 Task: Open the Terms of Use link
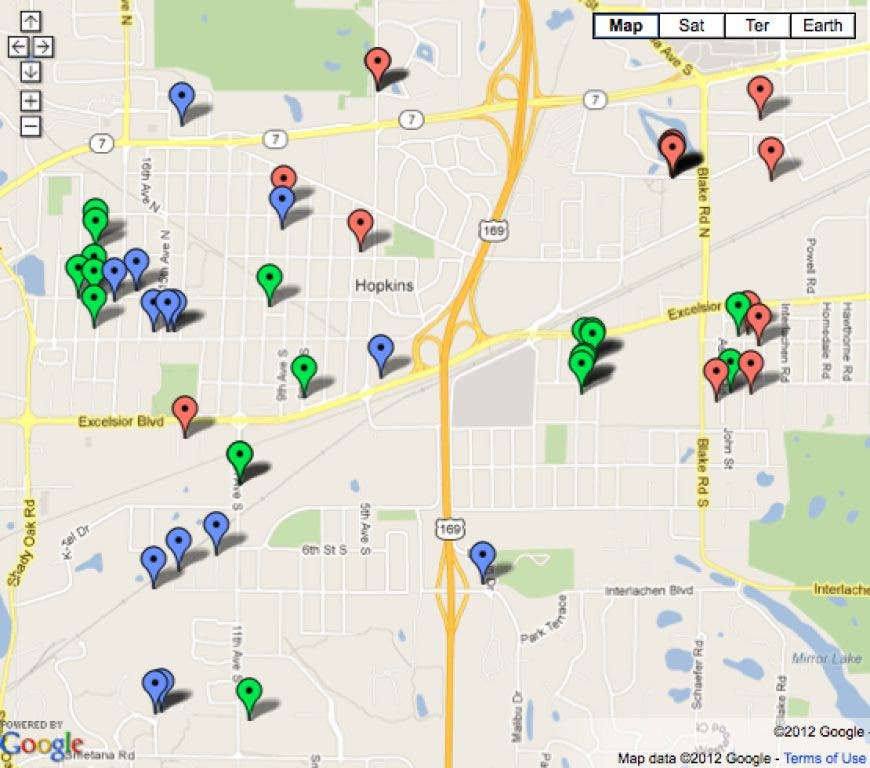pyautogui.click(x=824, y=758)
